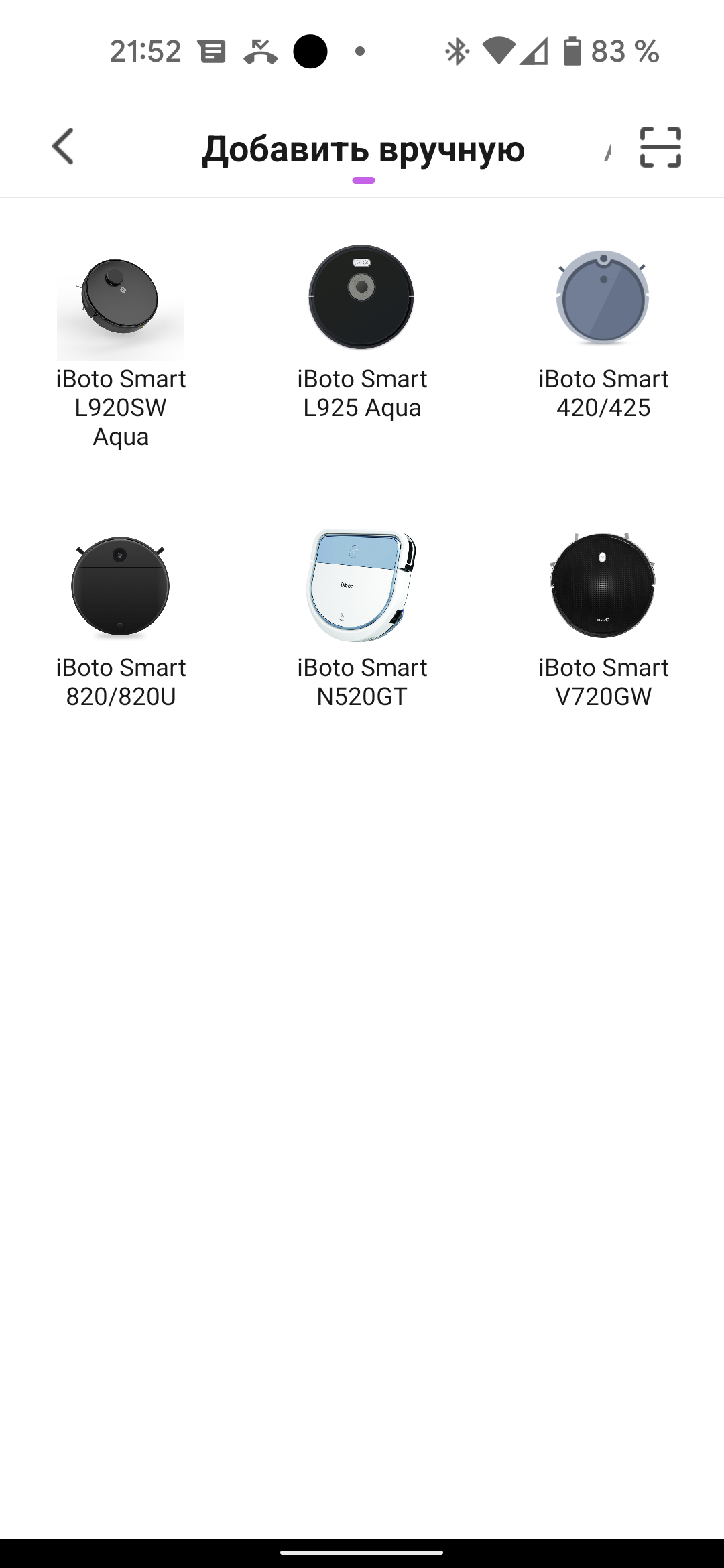Image resolution: width=724 pixels, height=1568 pixels.
Task: Switch to the partially visible second tab
Action: 607,150
